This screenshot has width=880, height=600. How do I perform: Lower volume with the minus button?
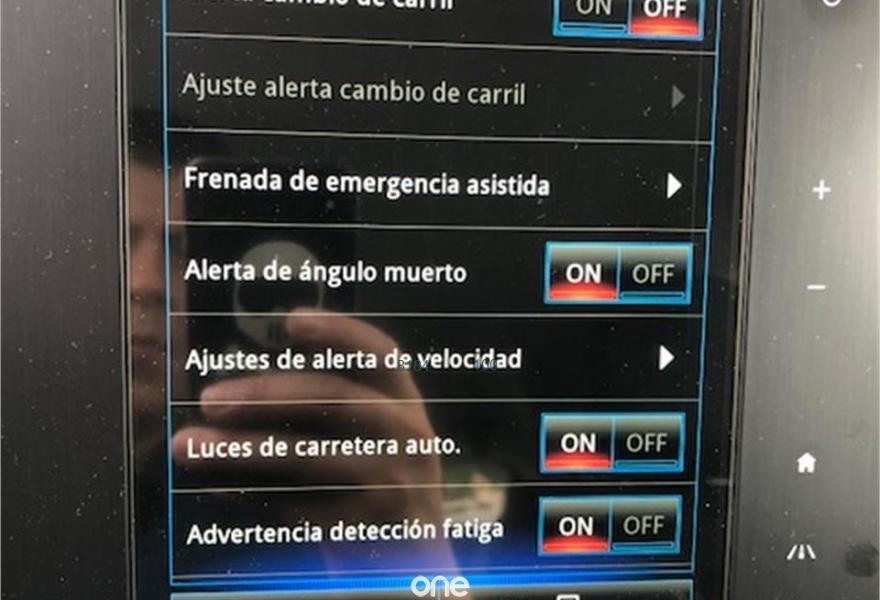(817, 288)
